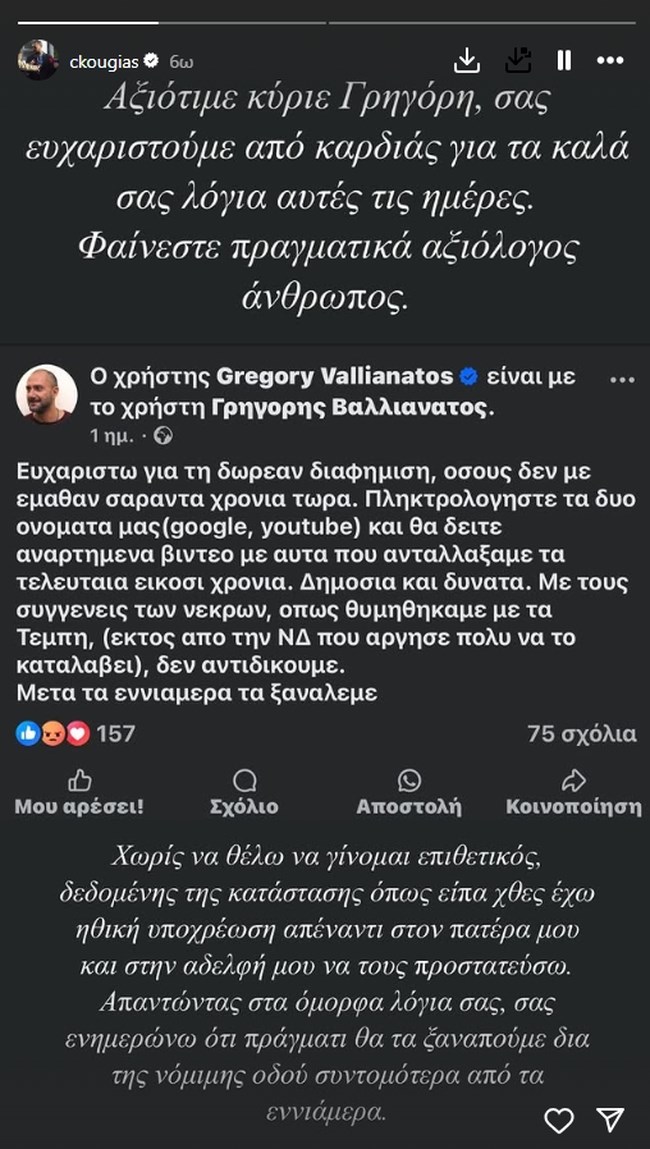Tap the second download-all icon

coord(517,61)
